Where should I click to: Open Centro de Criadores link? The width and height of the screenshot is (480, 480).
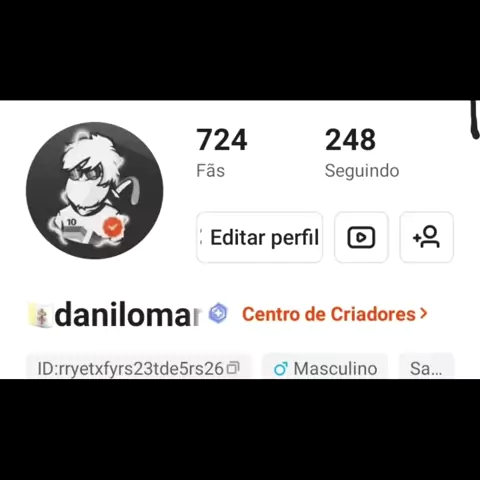[335, 314]
